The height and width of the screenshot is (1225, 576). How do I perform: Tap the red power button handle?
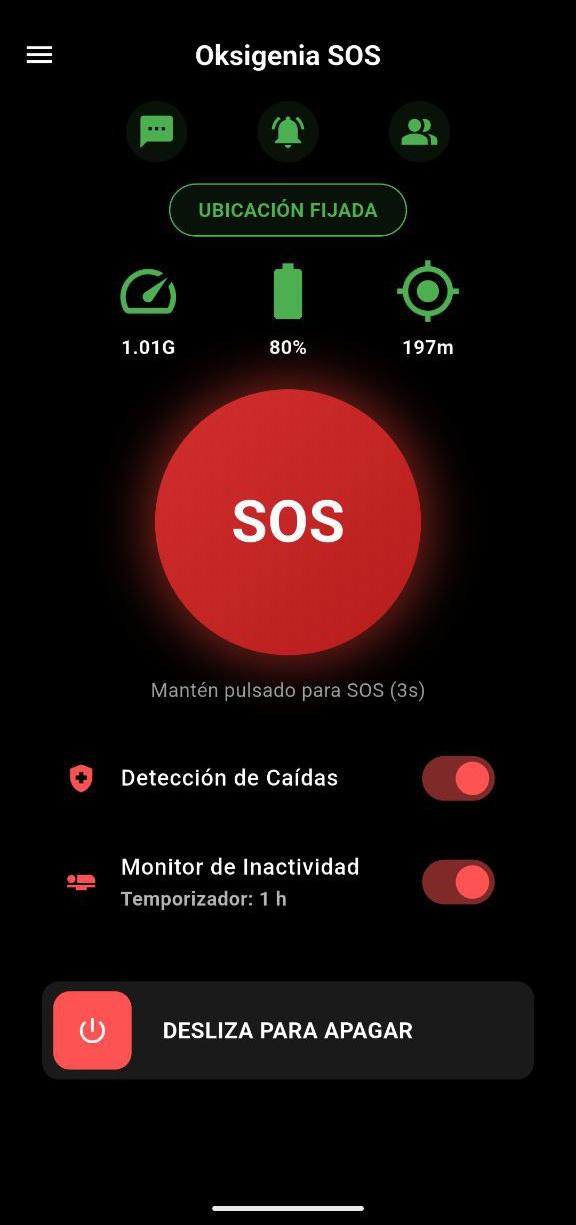tap(92, 1030)
